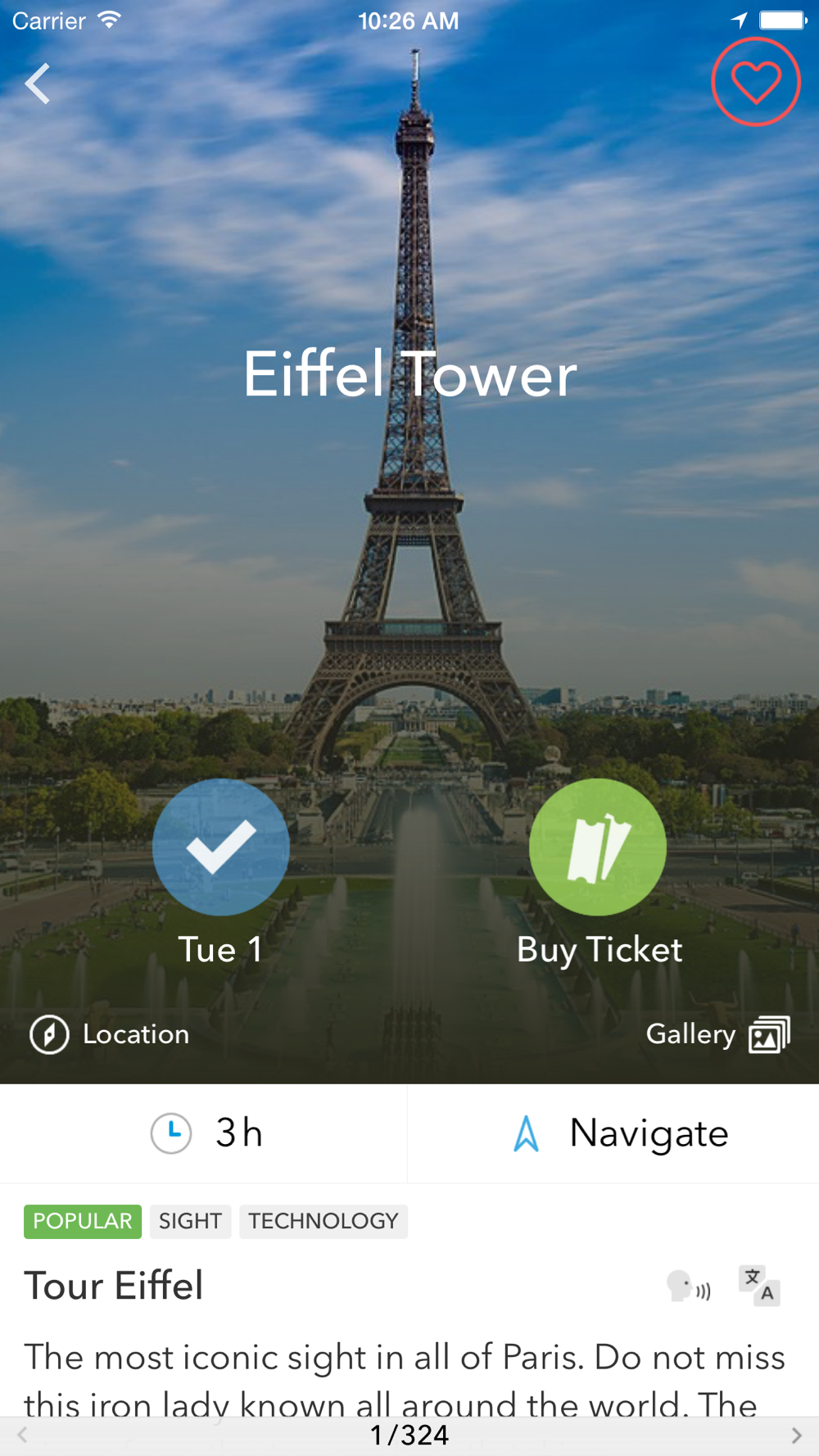Go to next page with right arrow
This screenshot has width=819, height=1456.
(x=796, y=1435)
